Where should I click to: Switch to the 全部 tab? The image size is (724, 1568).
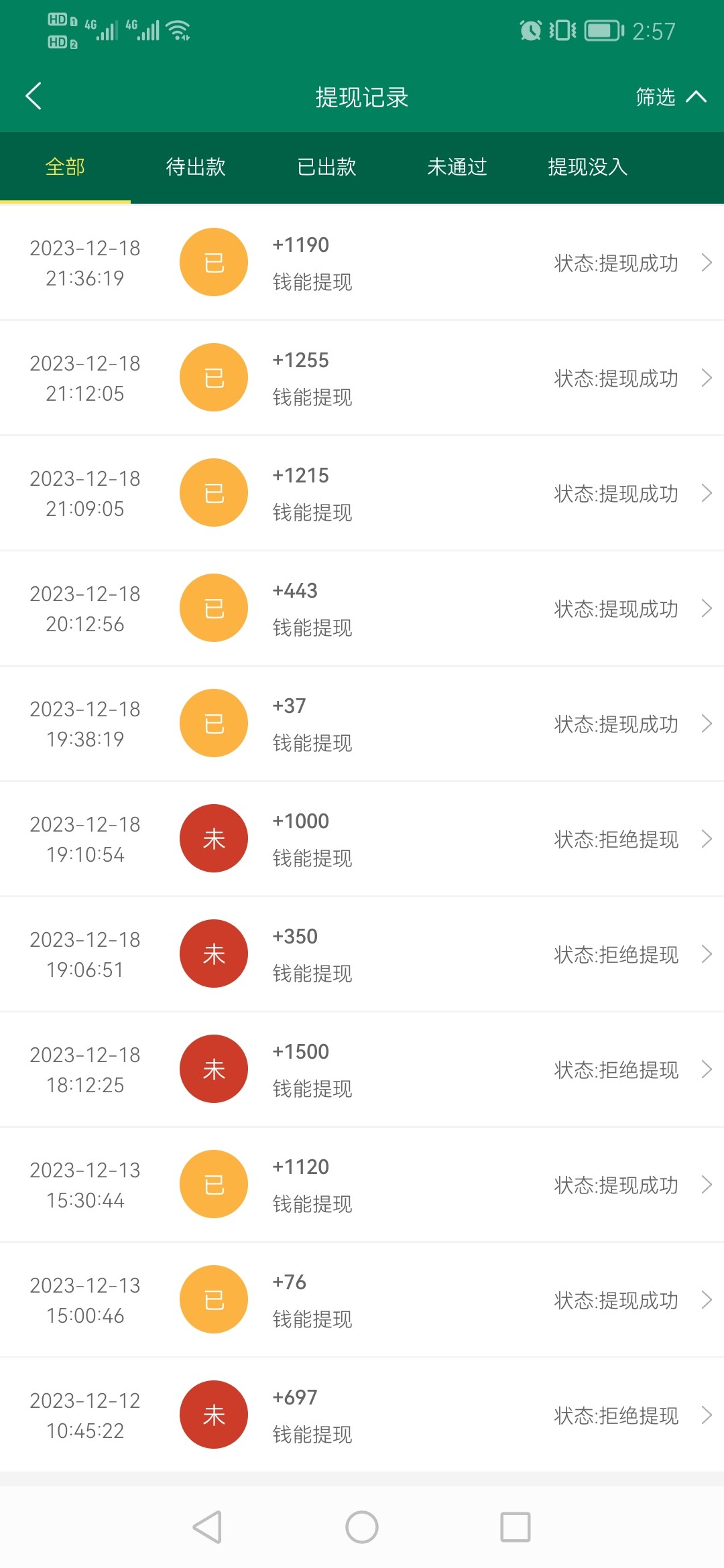(65, 167)
